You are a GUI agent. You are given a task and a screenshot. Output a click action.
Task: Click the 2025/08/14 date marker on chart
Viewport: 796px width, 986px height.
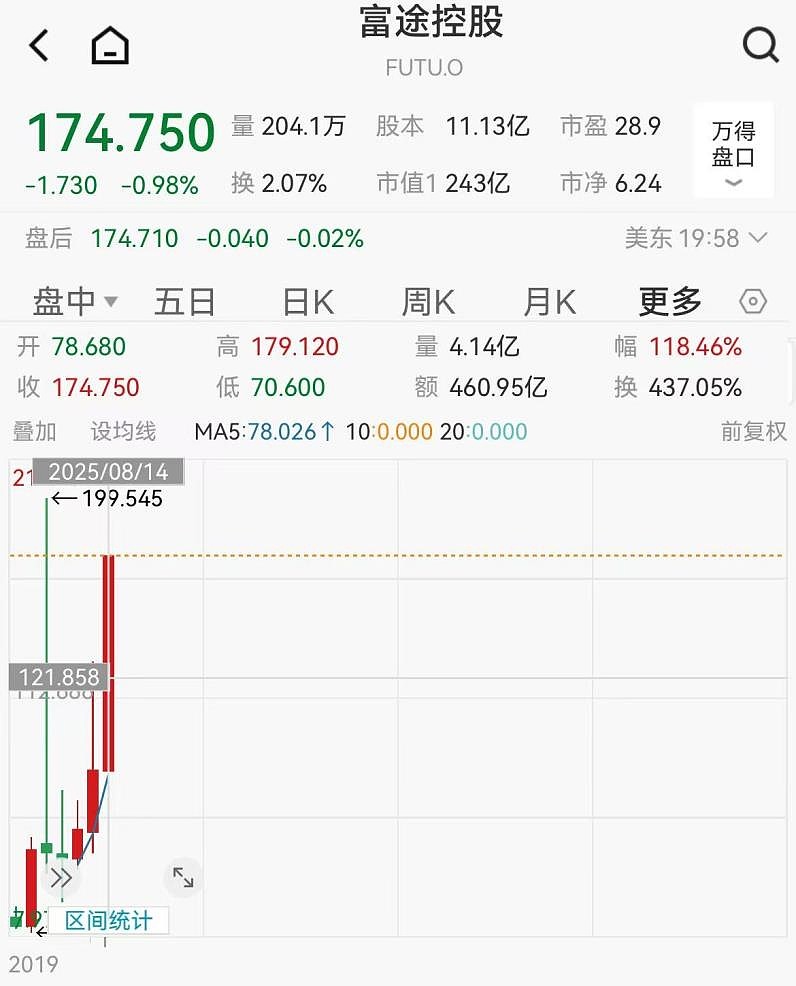[x=107, y=472]
